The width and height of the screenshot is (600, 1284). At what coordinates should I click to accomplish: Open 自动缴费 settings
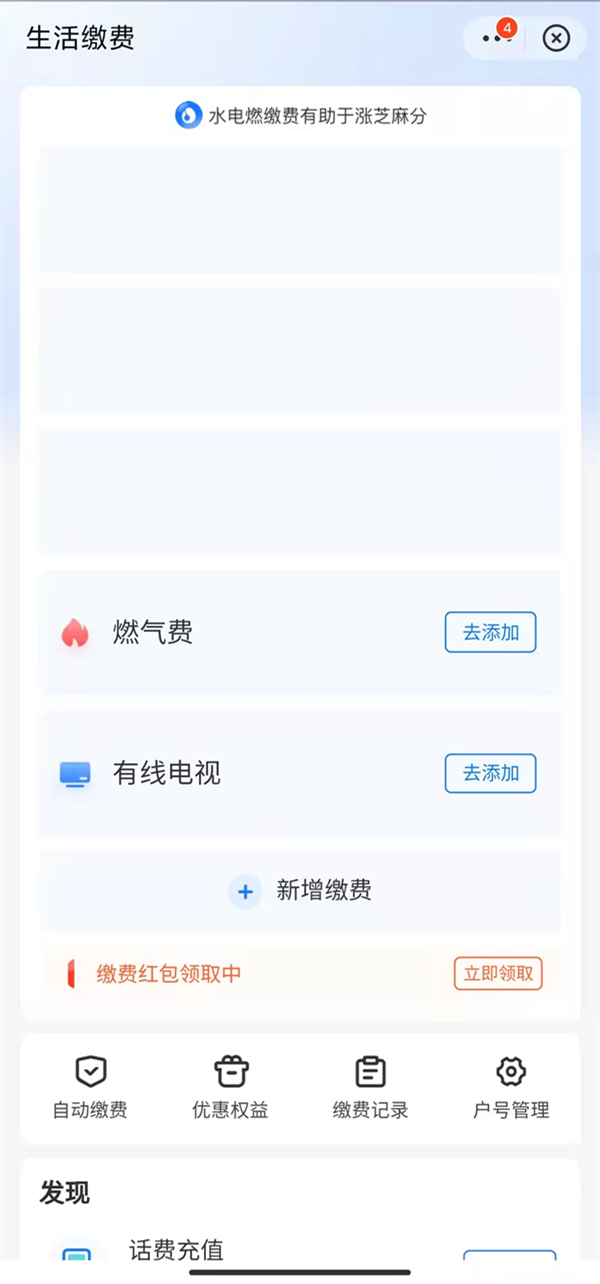[90, 1087]
